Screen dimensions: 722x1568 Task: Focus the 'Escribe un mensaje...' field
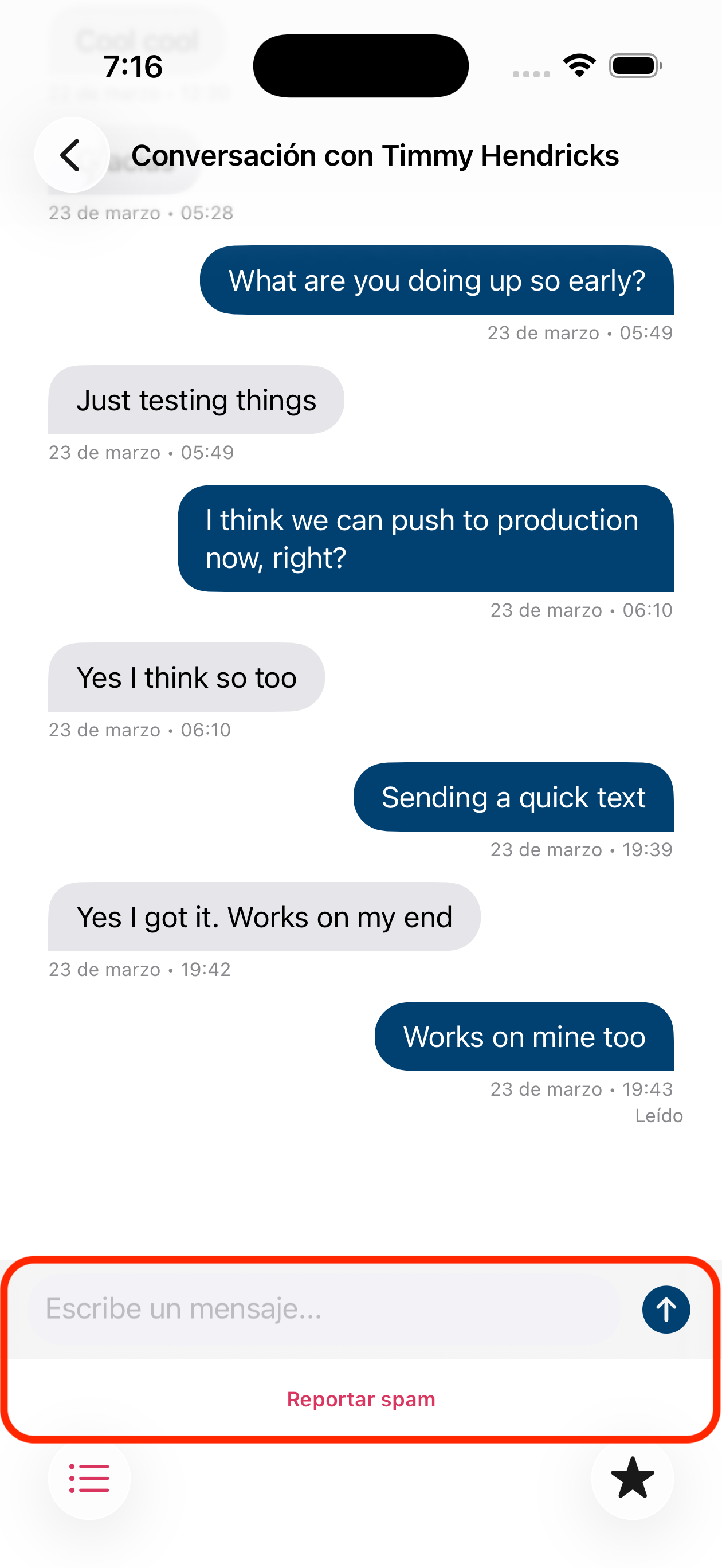(x=323, y=1310)
